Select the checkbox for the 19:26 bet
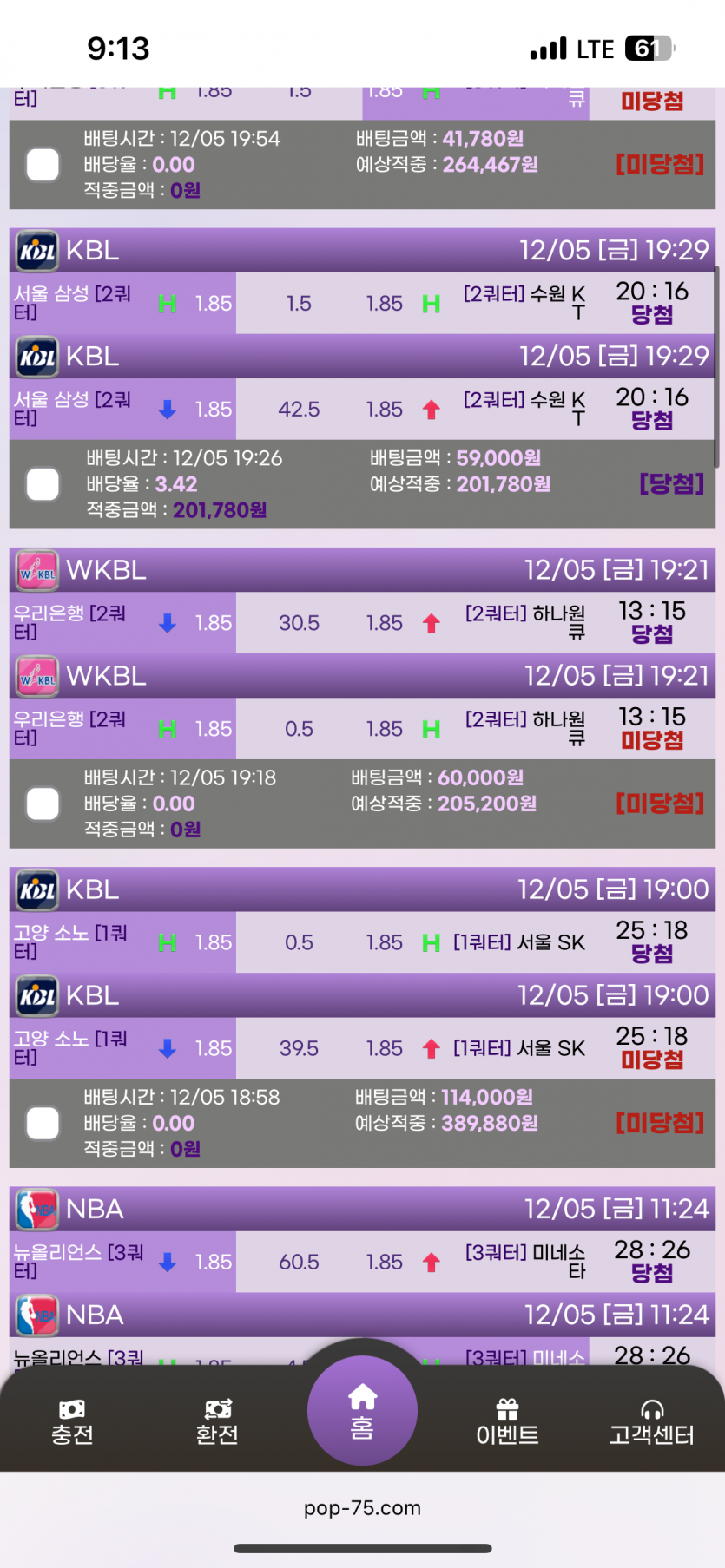Screen dimensions: 725x1568 coord(43,484)
